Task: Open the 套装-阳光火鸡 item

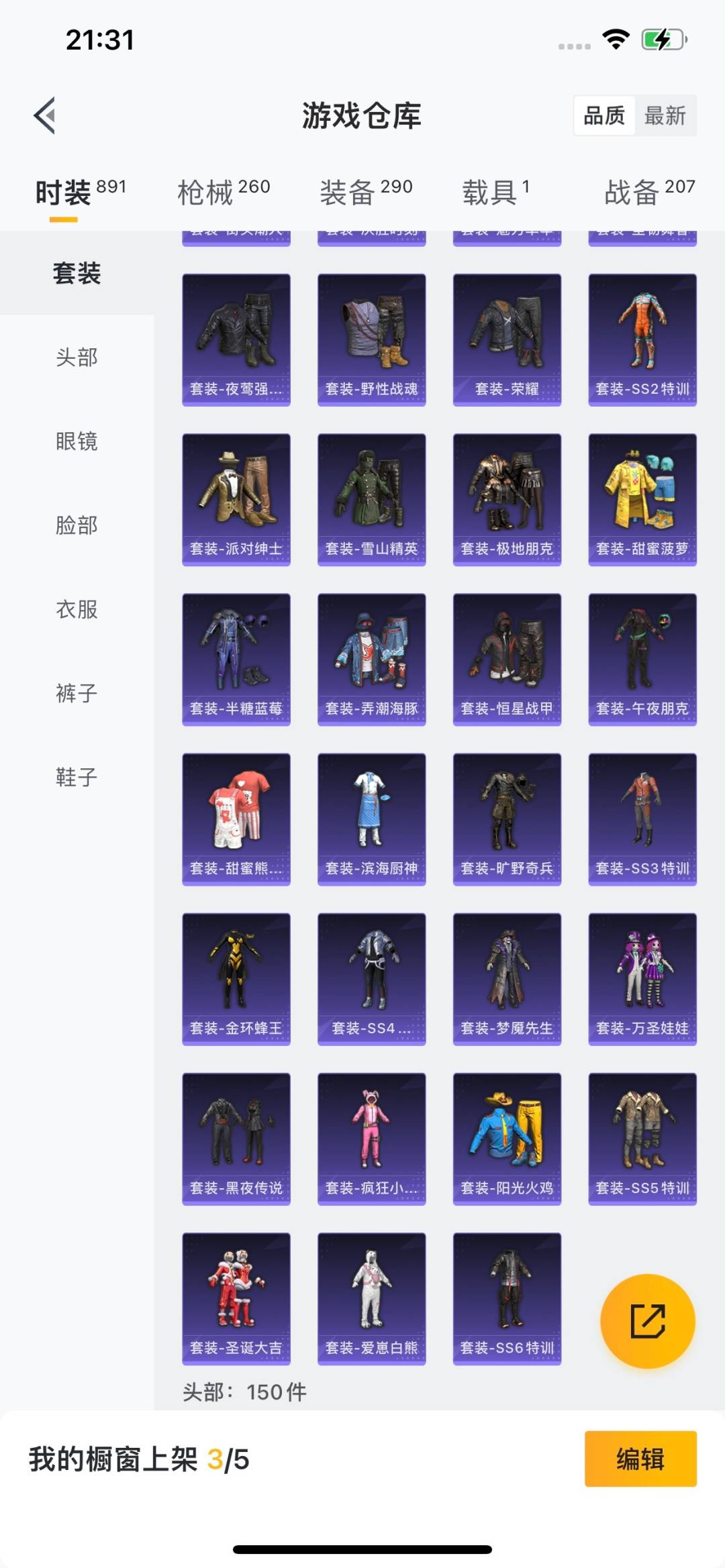Action: [x=507, y=1139]
